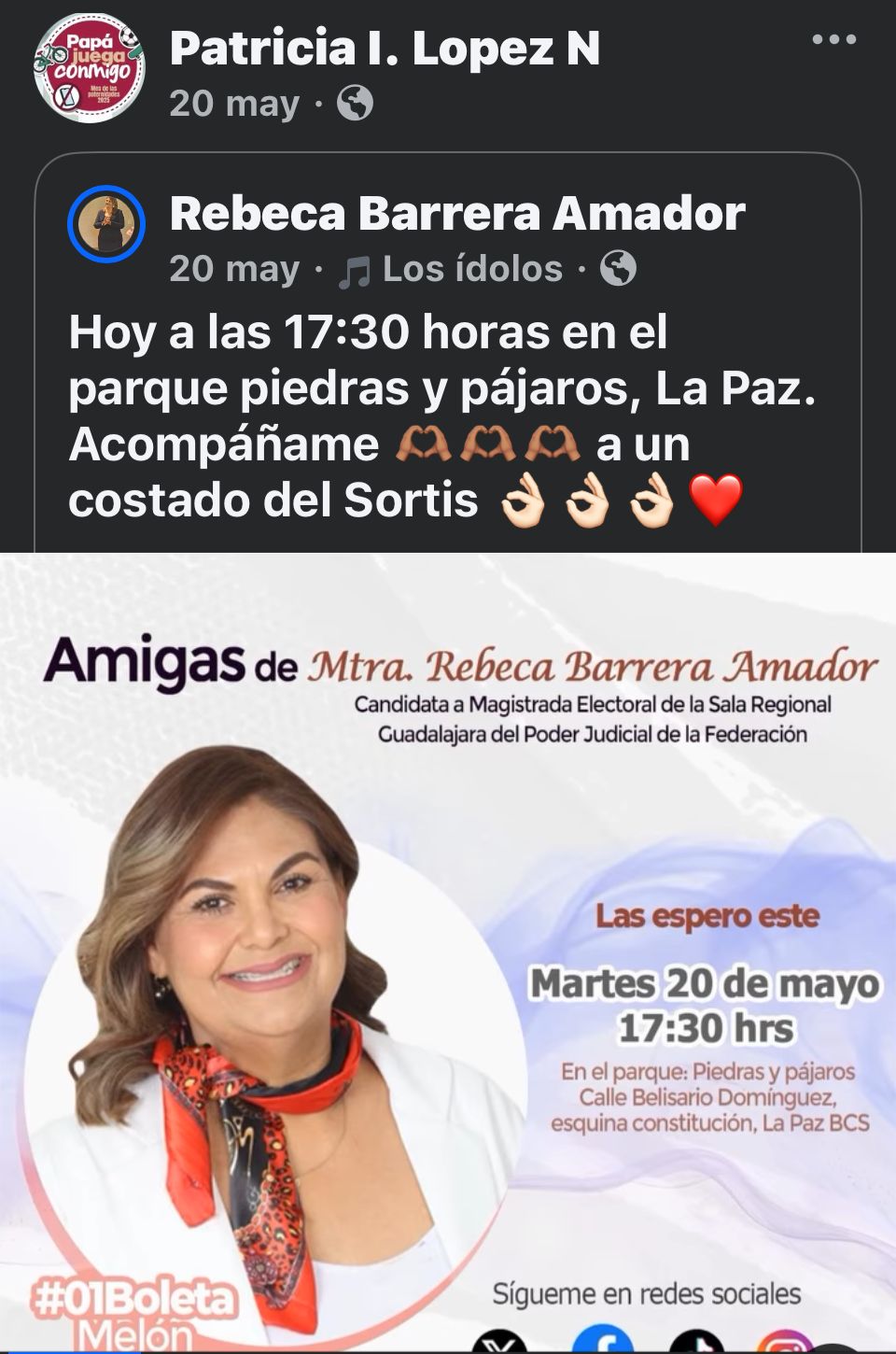Open Patricia I. Lopez N's profile name
Image resolution: width=896 pixels, height=1354 pixels.
[385, 48]
